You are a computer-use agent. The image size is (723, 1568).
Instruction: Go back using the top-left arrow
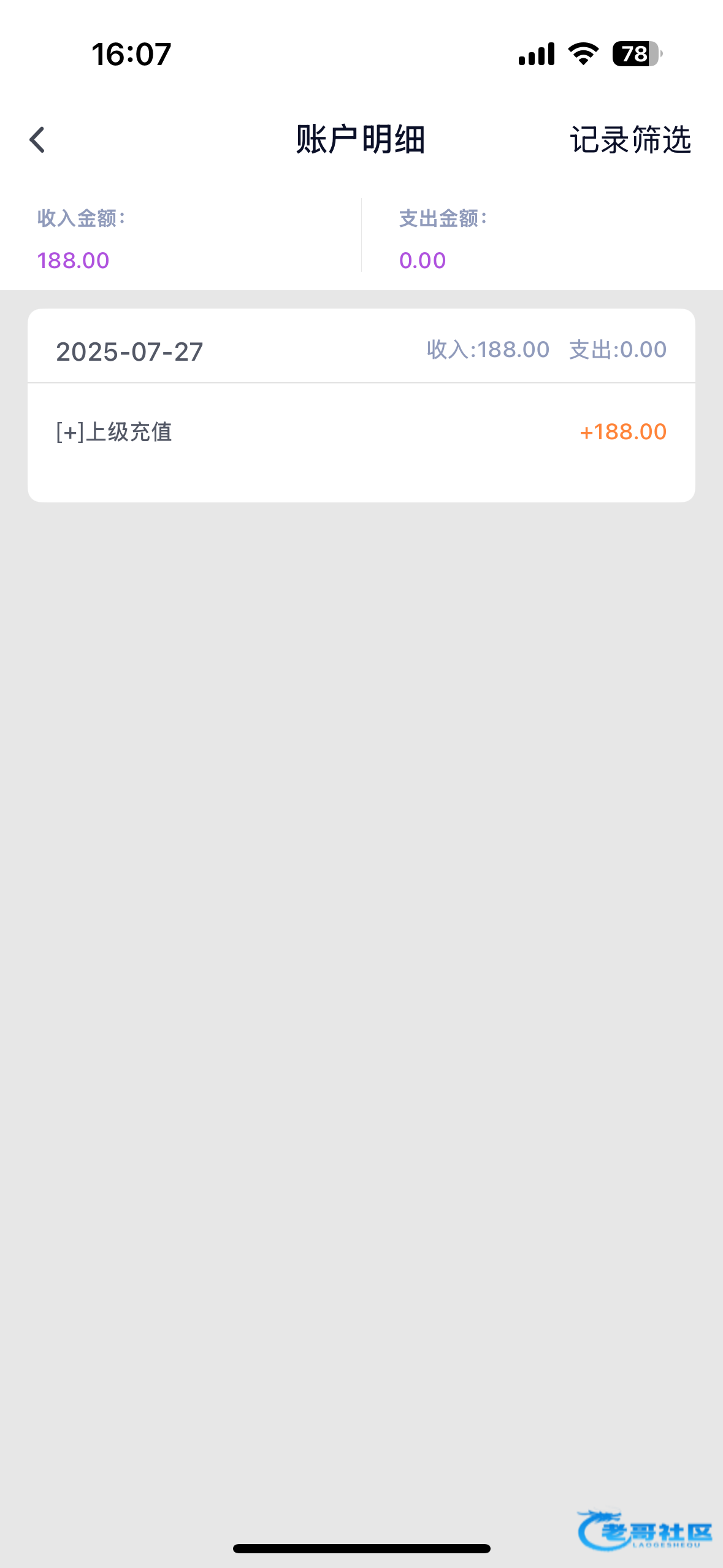click(x=37, y=140)
